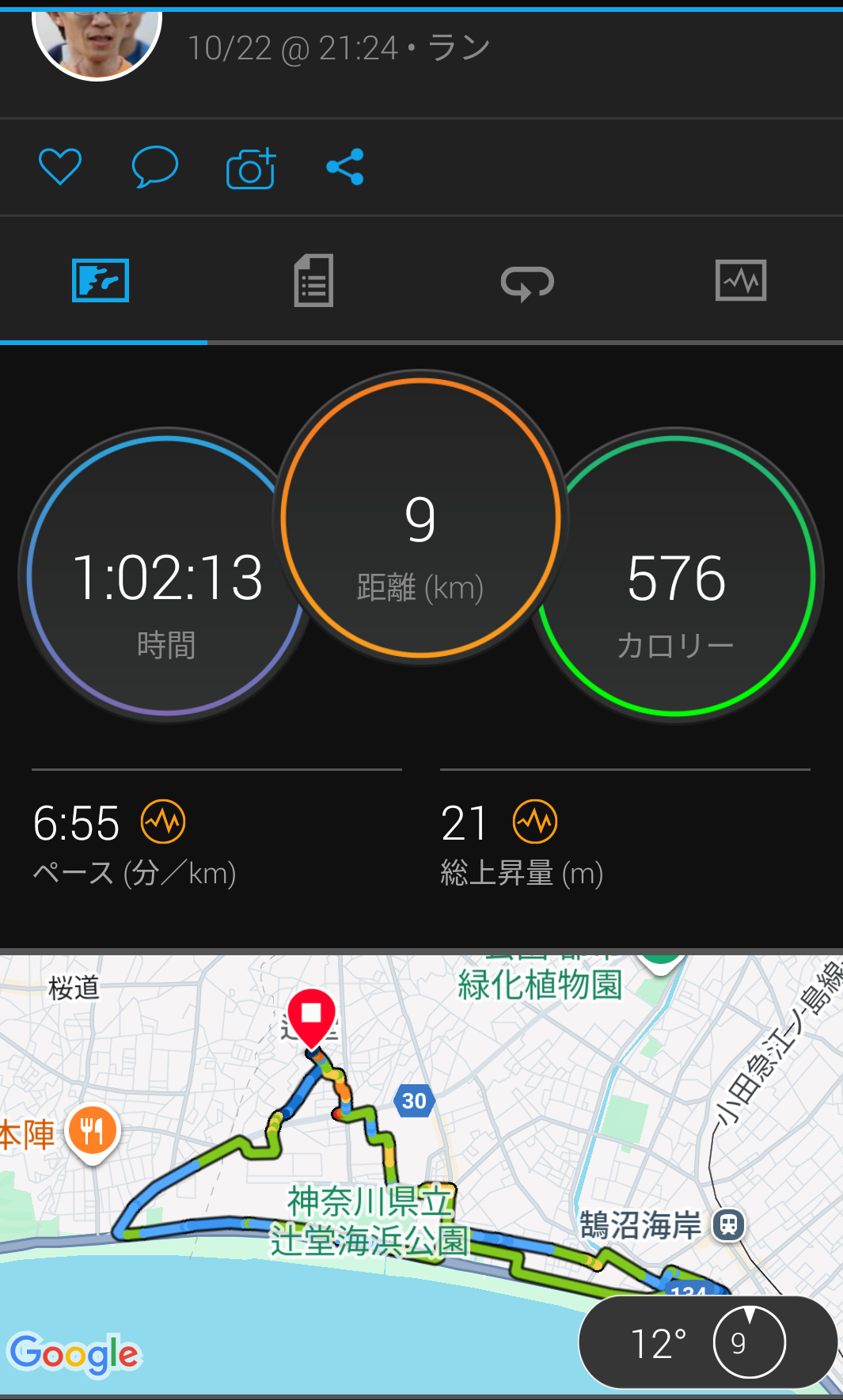Share this run activity

pyautogui.click(x=345, y=167)
